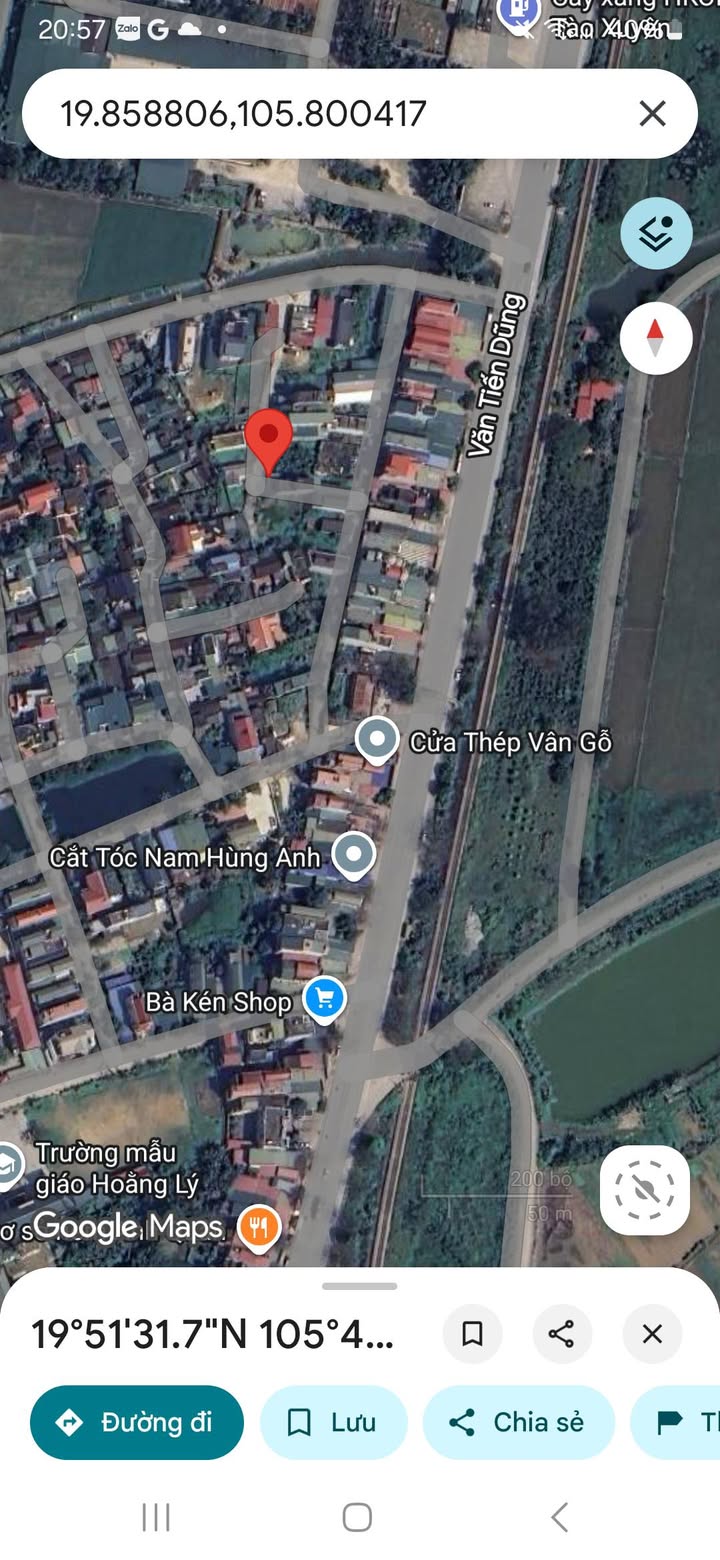Save the place using Lưu chip

coord(334,1422)
